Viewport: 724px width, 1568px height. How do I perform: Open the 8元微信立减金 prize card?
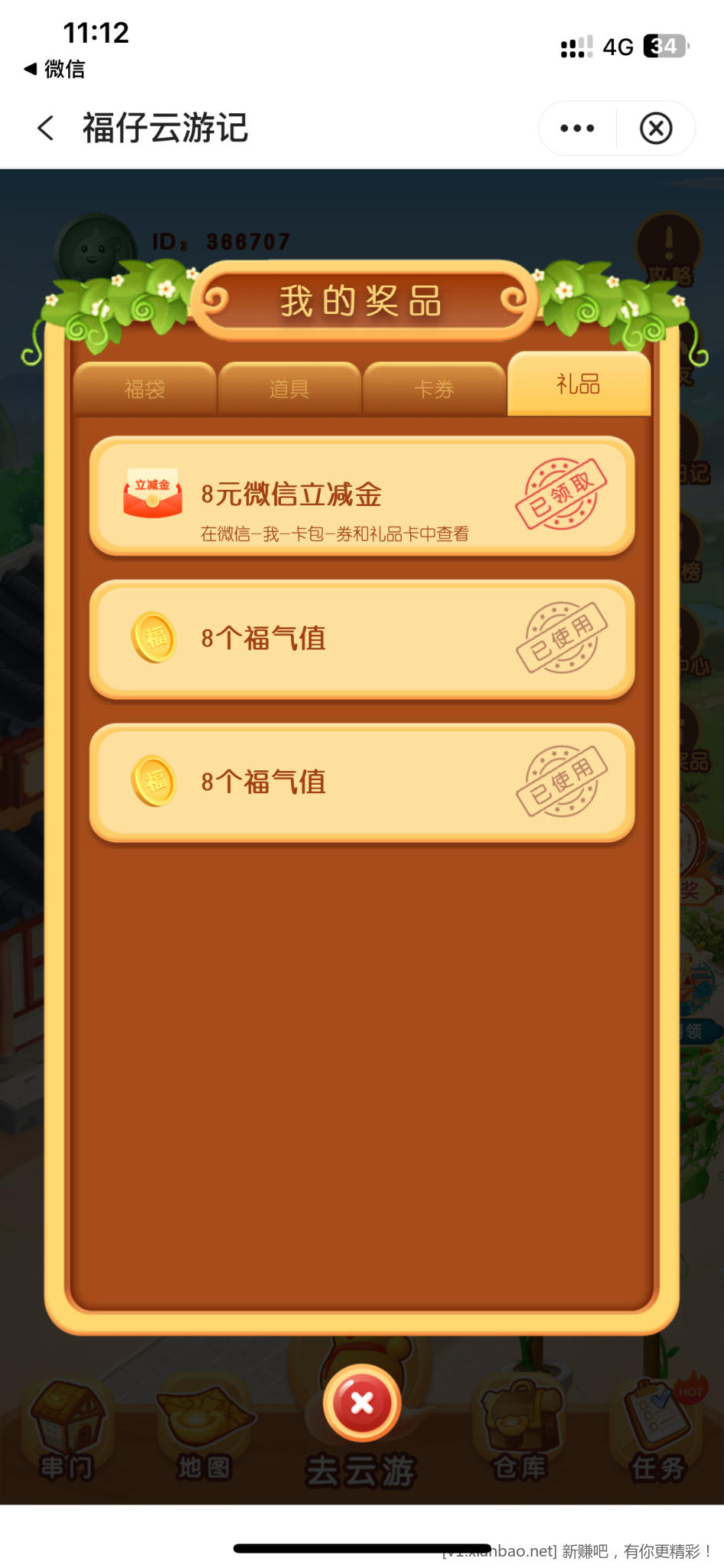[x=361, y=496]
